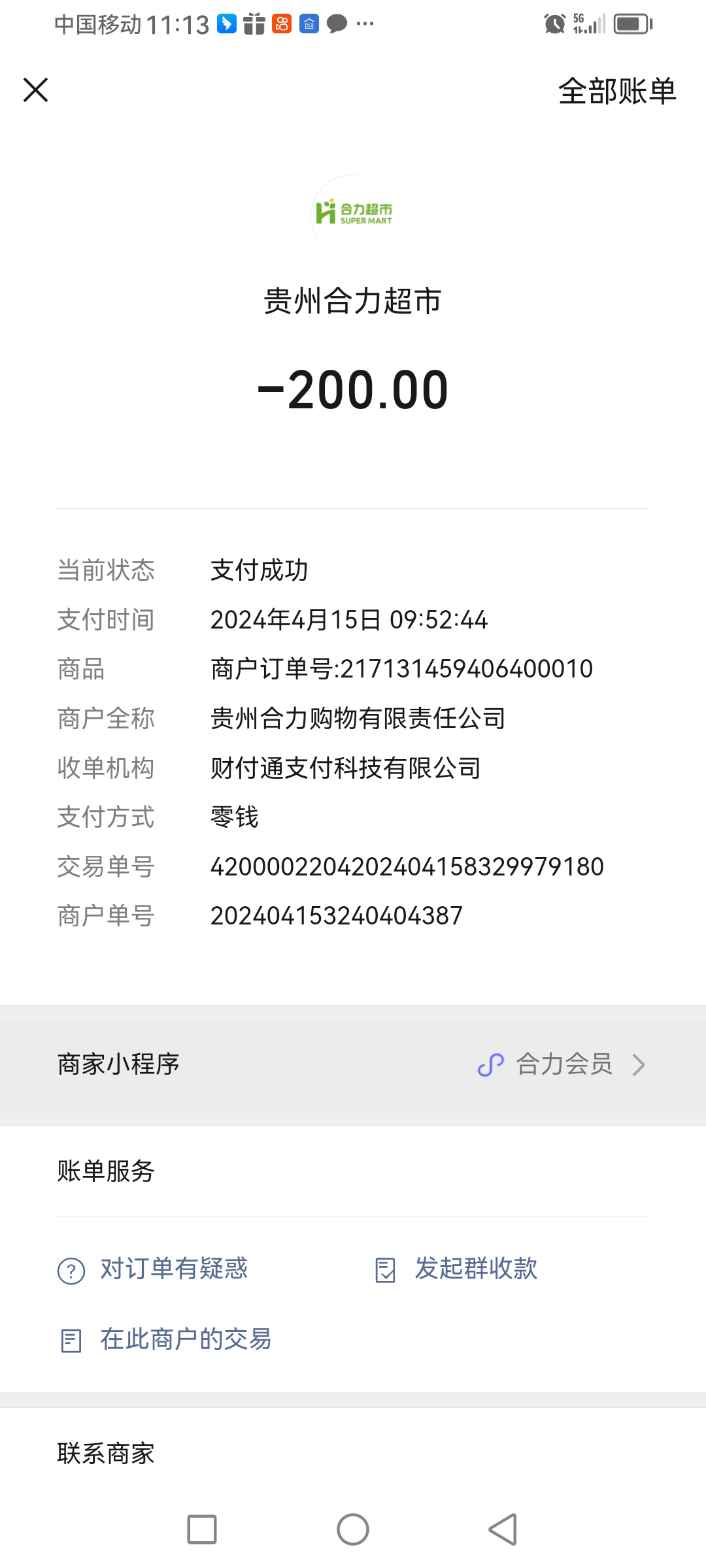Open the 合力会员 merchant mini program
This screenshot has height=1568, width=706.
click(x=562, y=1064)
